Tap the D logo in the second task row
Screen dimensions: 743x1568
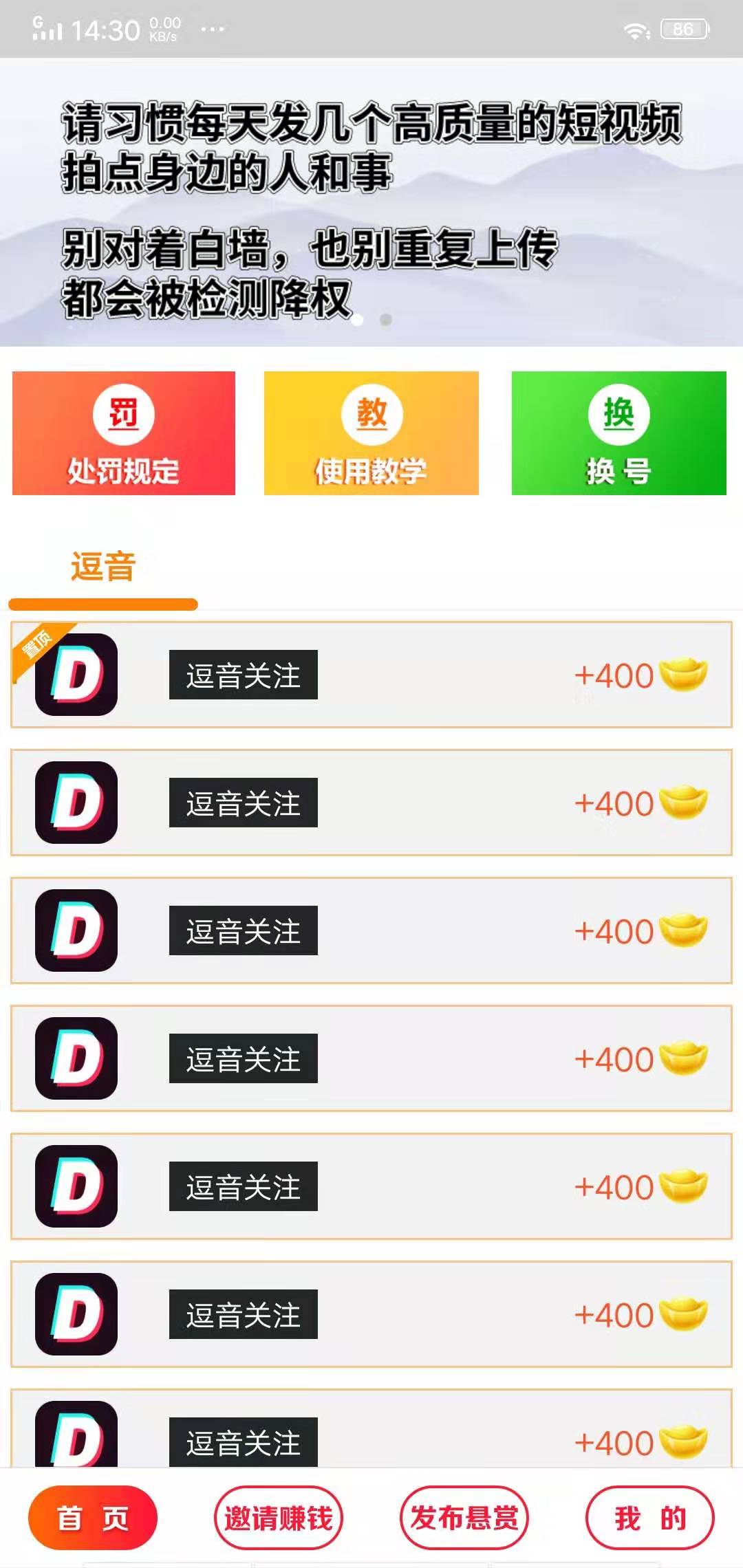[x=76, y=803]
